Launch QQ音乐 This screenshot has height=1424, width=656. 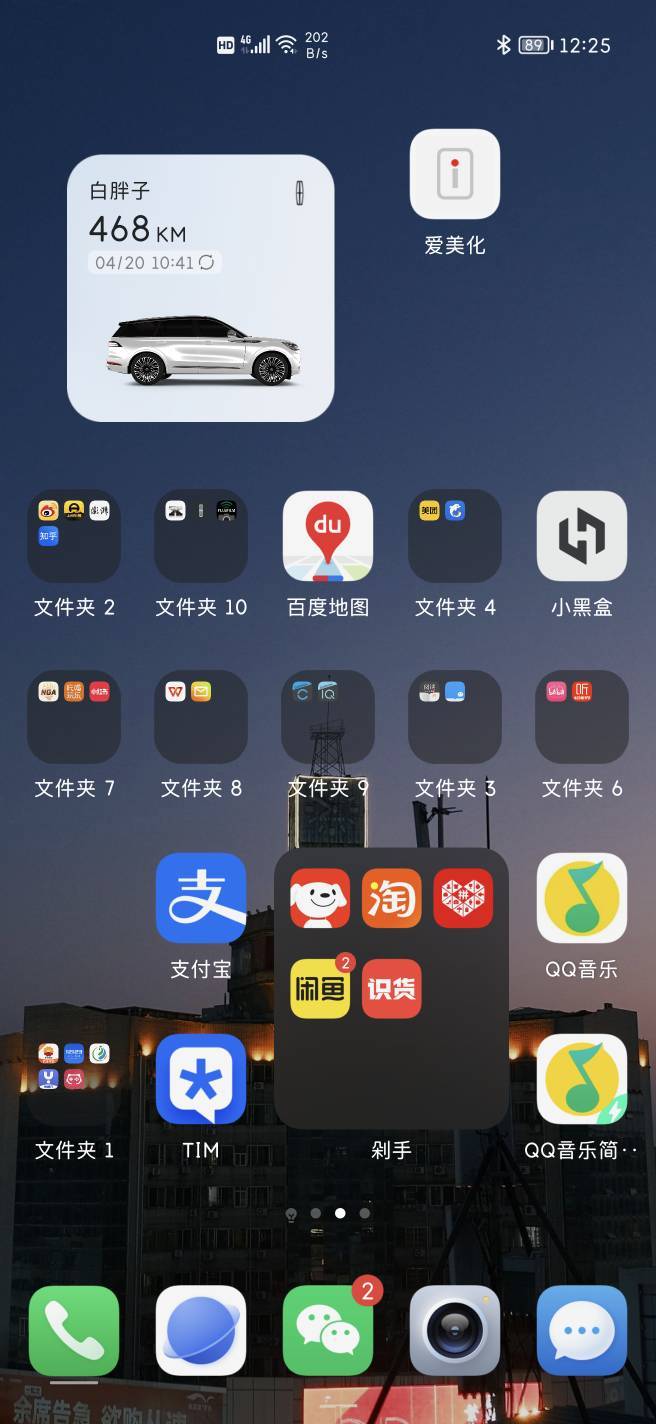pyautogui.click(x=582, y=898)
